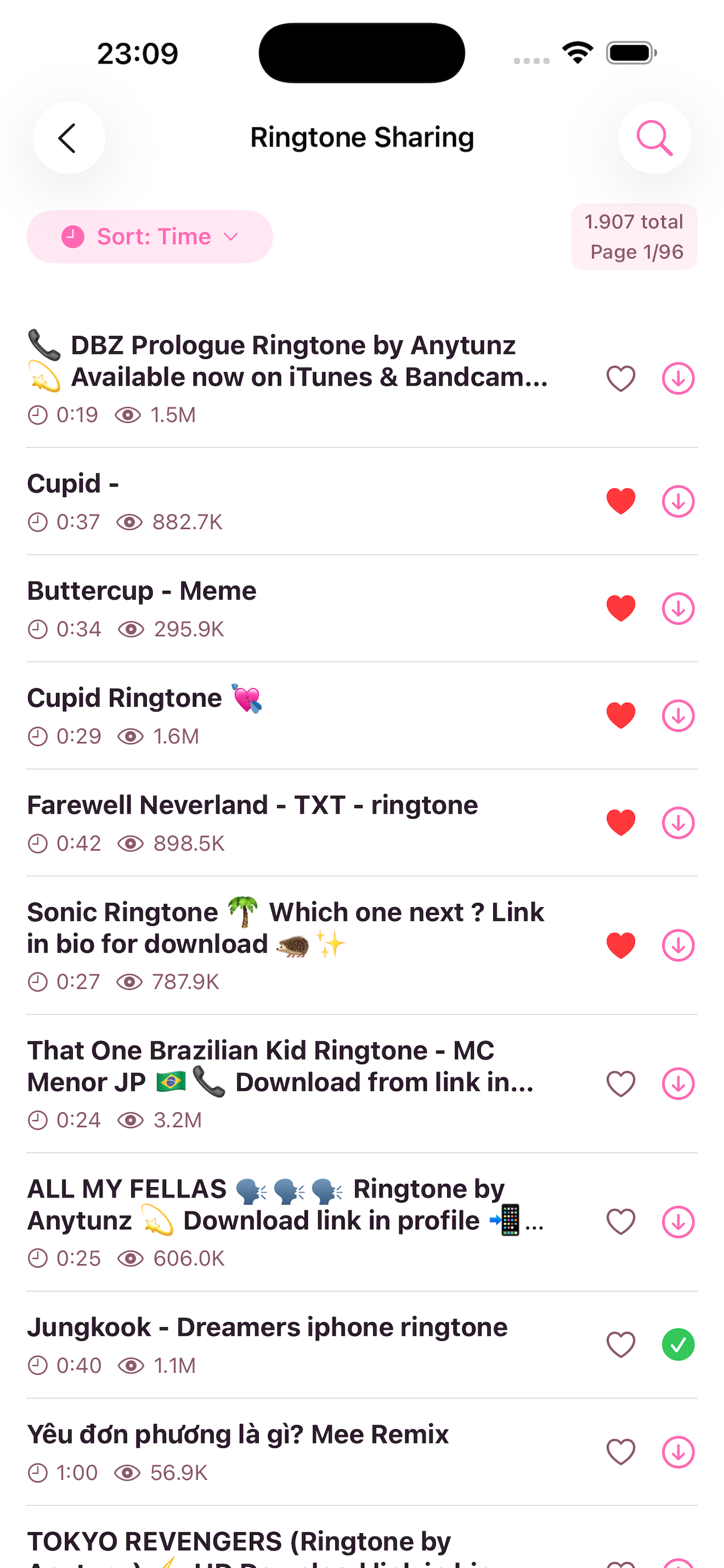Select the Ringtone Sharing header title
The height and width of the screenshot is (1568, 724).
click(x=362, y=137)
